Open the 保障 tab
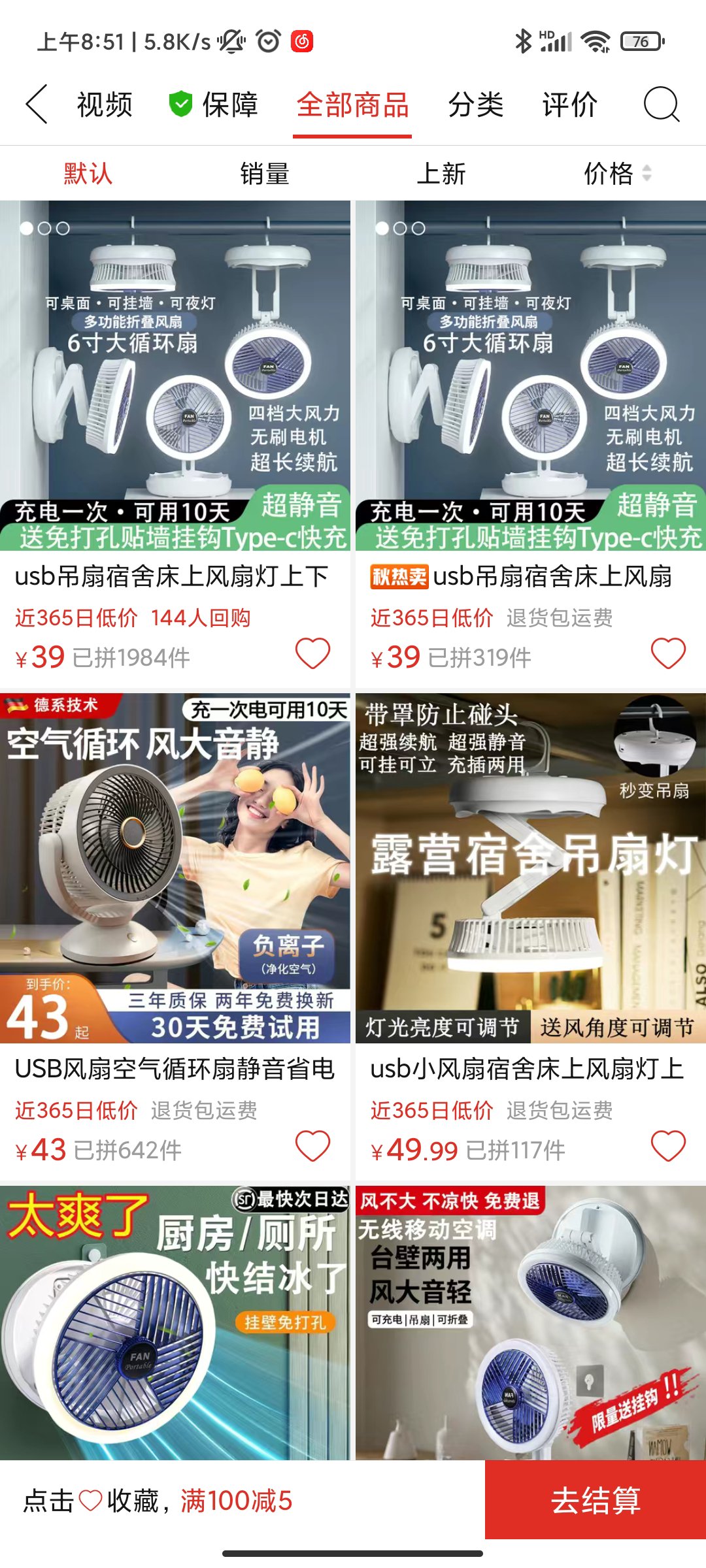706x1568 pixels. pyautogui.click(x=214, y=105)
